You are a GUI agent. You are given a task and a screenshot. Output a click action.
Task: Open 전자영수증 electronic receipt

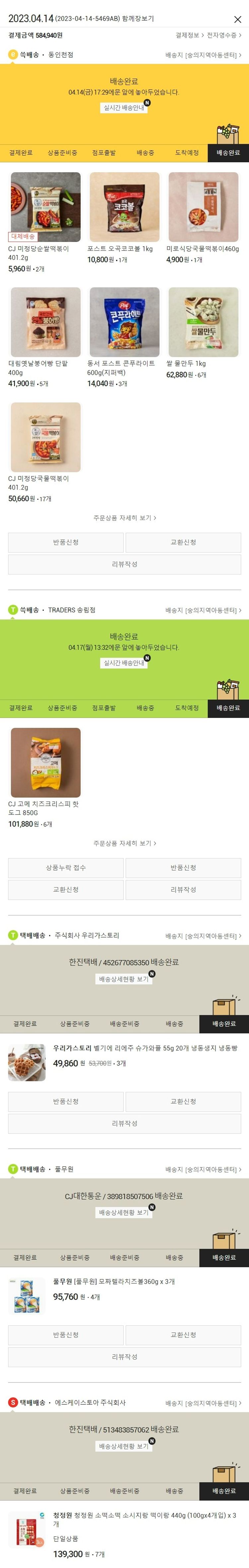tap(223, 35)
